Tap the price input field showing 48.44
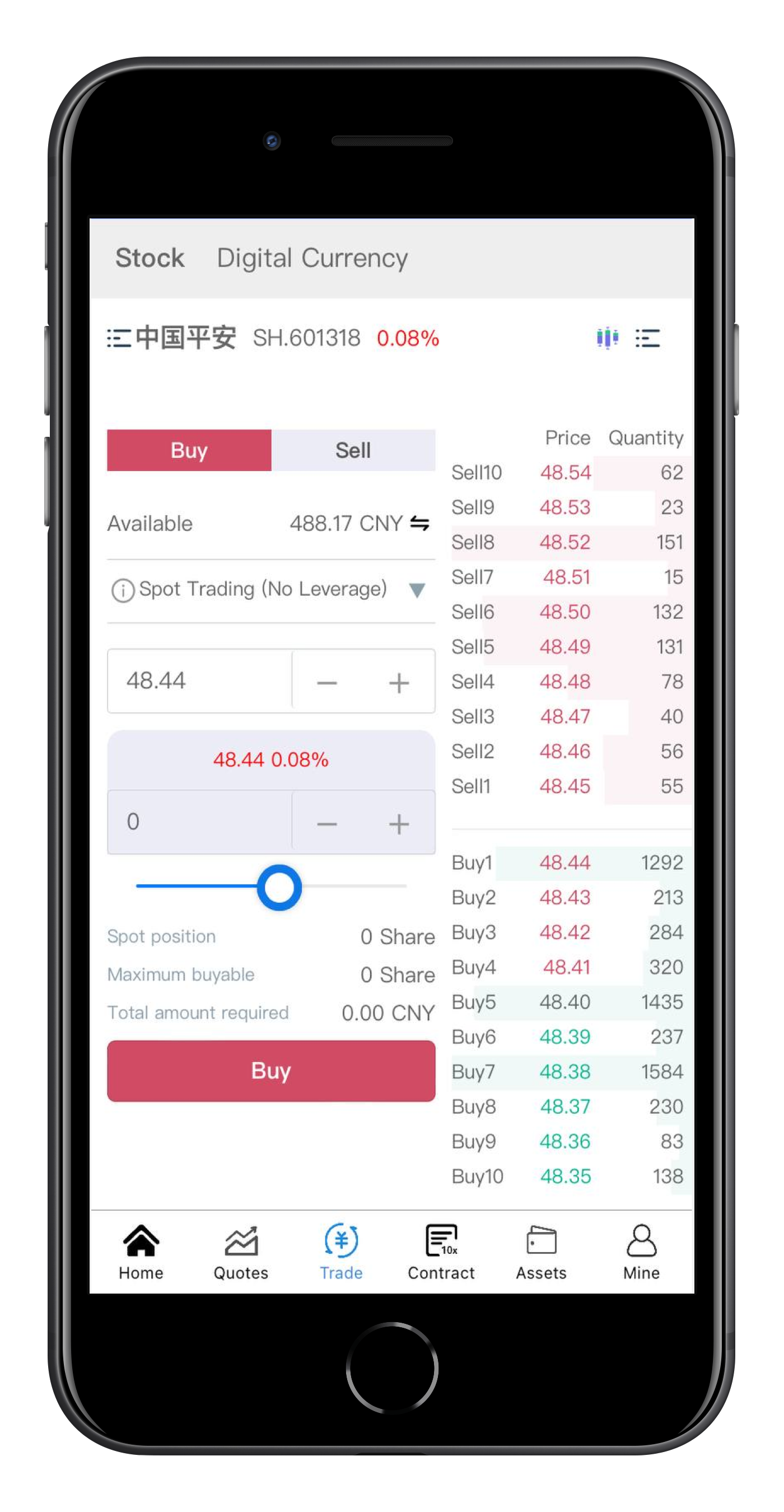This screenshot has height=1512, width=784. [x=199, y=681]
